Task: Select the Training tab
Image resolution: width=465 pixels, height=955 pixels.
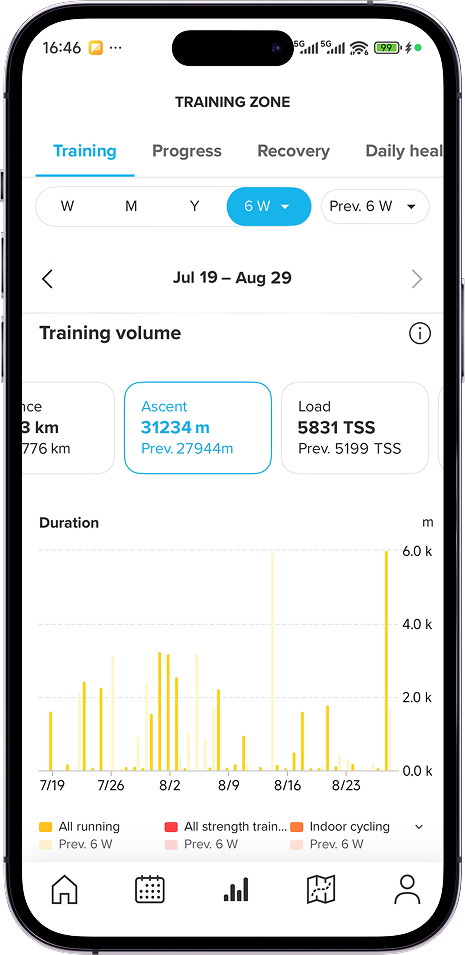Action: click(85, 151)
